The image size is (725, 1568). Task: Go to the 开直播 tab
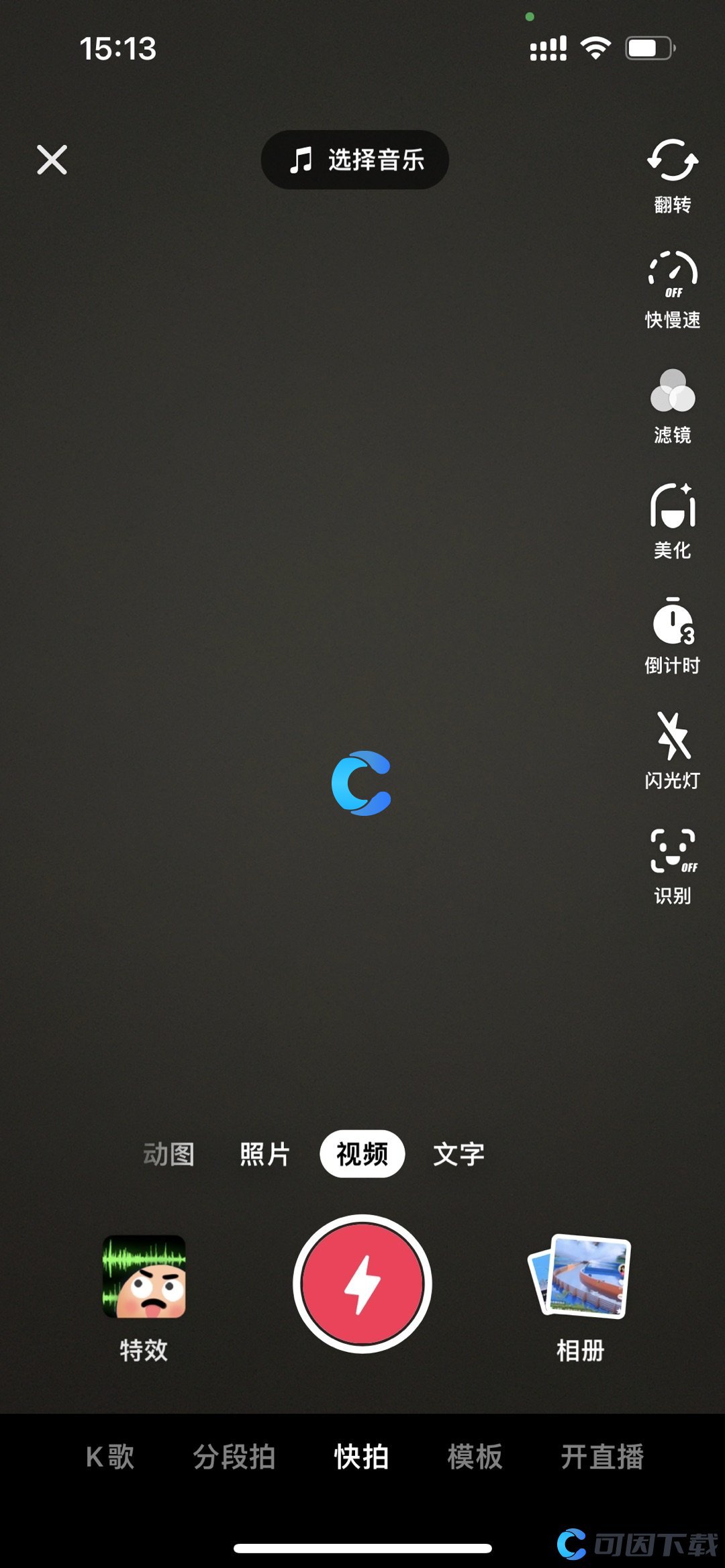pos(602,1457)
